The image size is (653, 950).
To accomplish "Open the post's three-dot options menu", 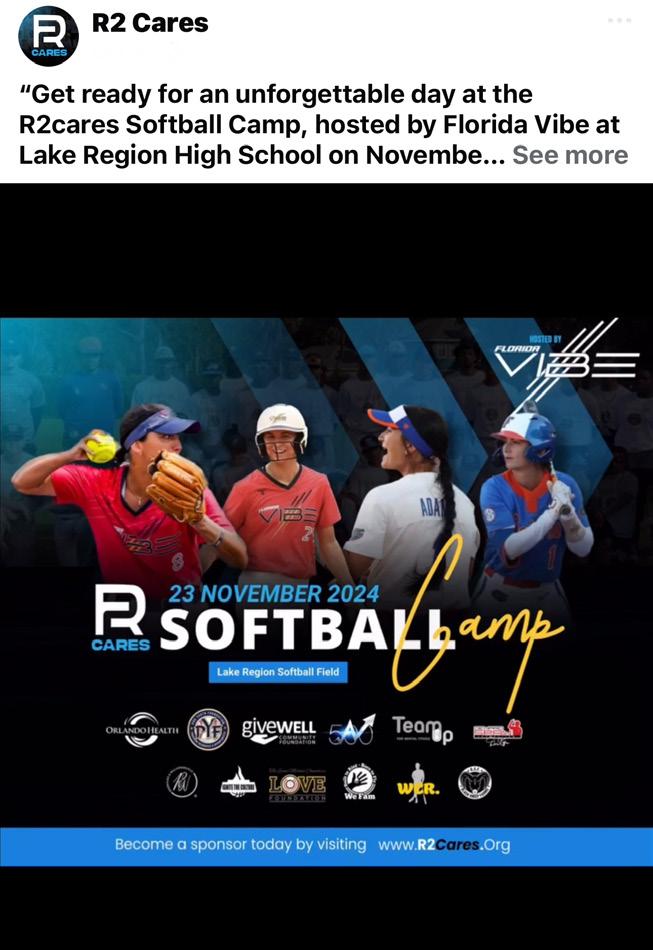I will click(x=619, y=21).
